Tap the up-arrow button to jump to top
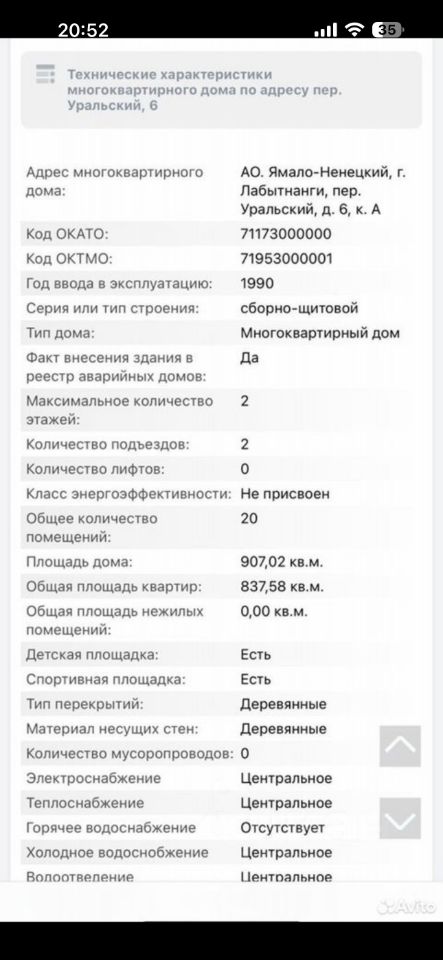Viewport: 443px width, 960px height. tap(400, 746)
